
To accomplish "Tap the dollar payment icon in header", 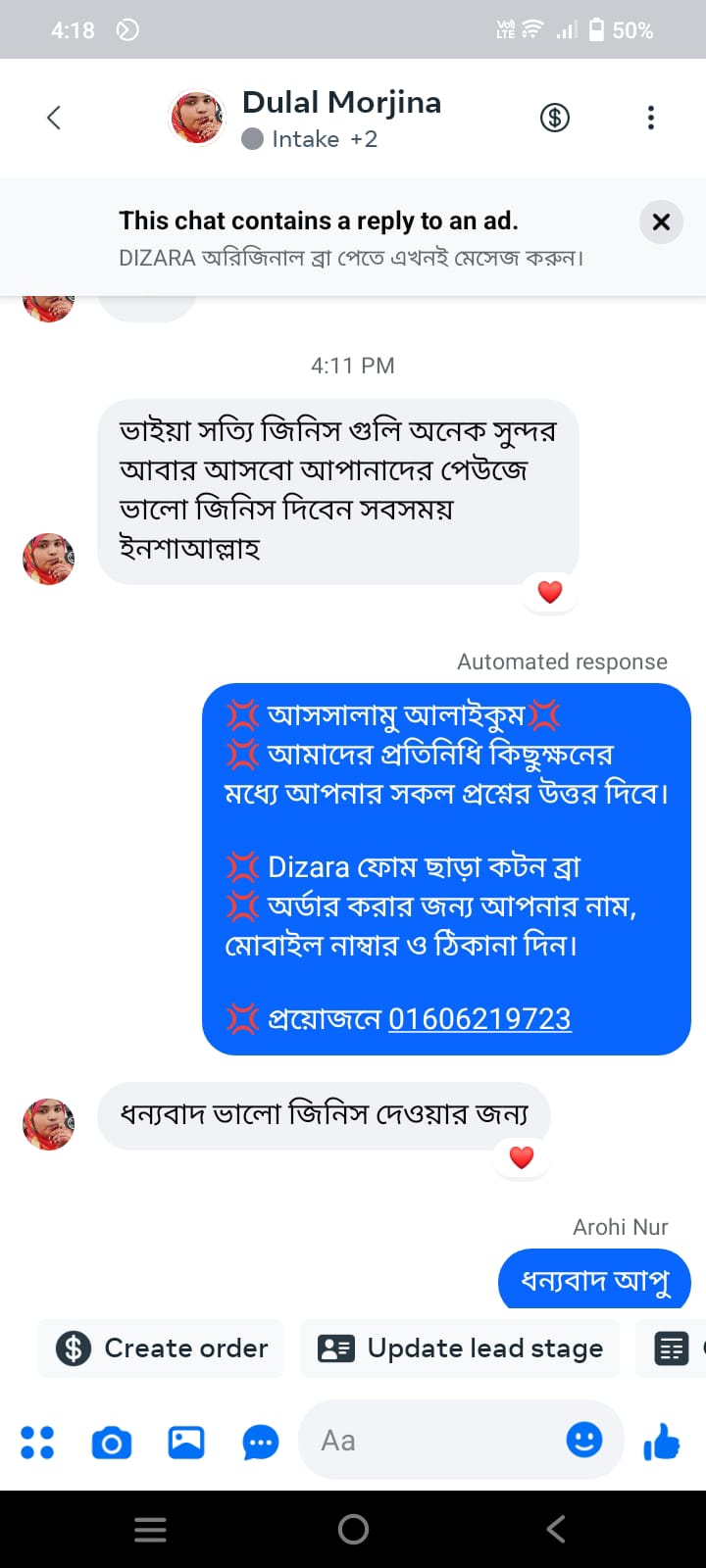I will point(555,118).
